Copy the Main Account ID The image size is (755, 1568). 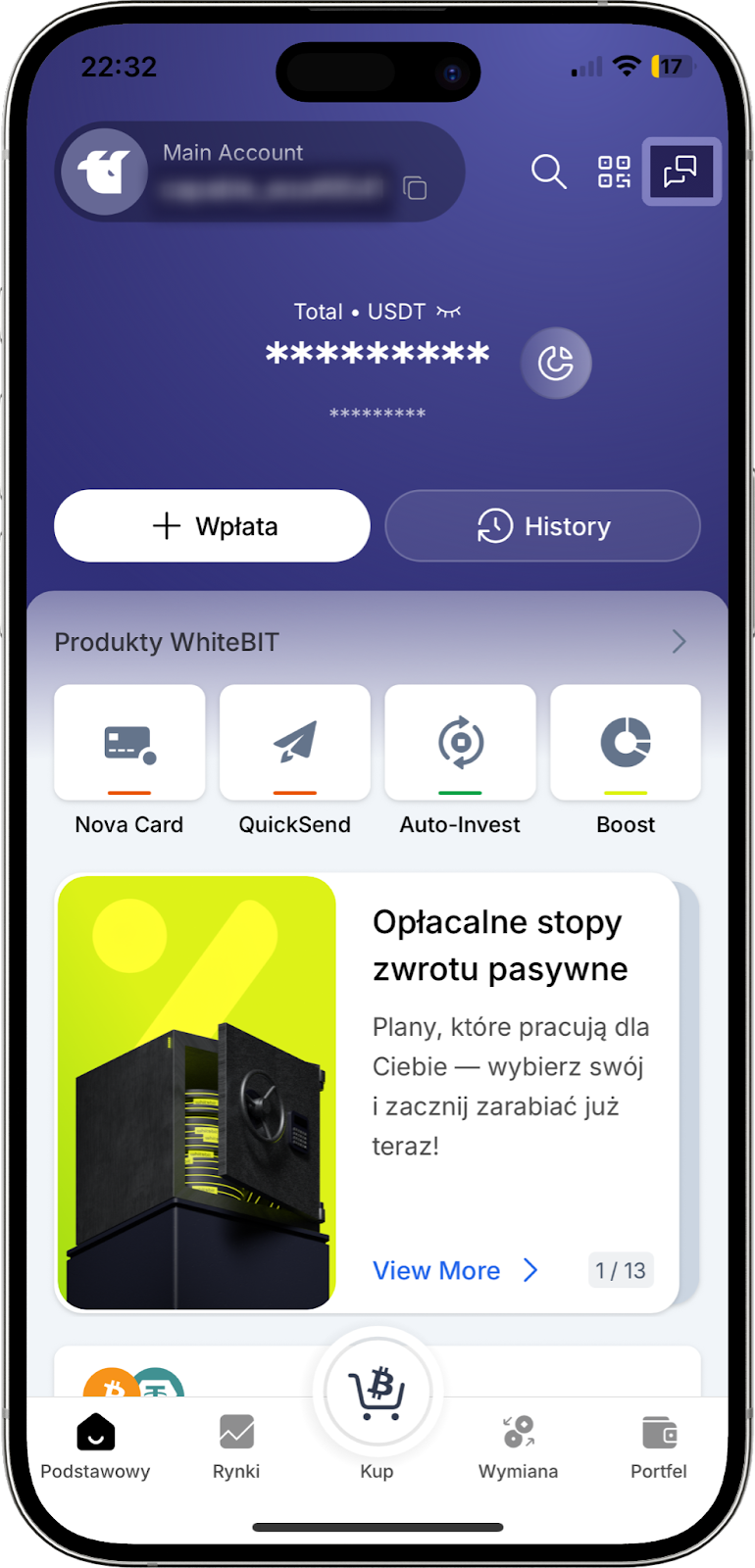point(415,187)
